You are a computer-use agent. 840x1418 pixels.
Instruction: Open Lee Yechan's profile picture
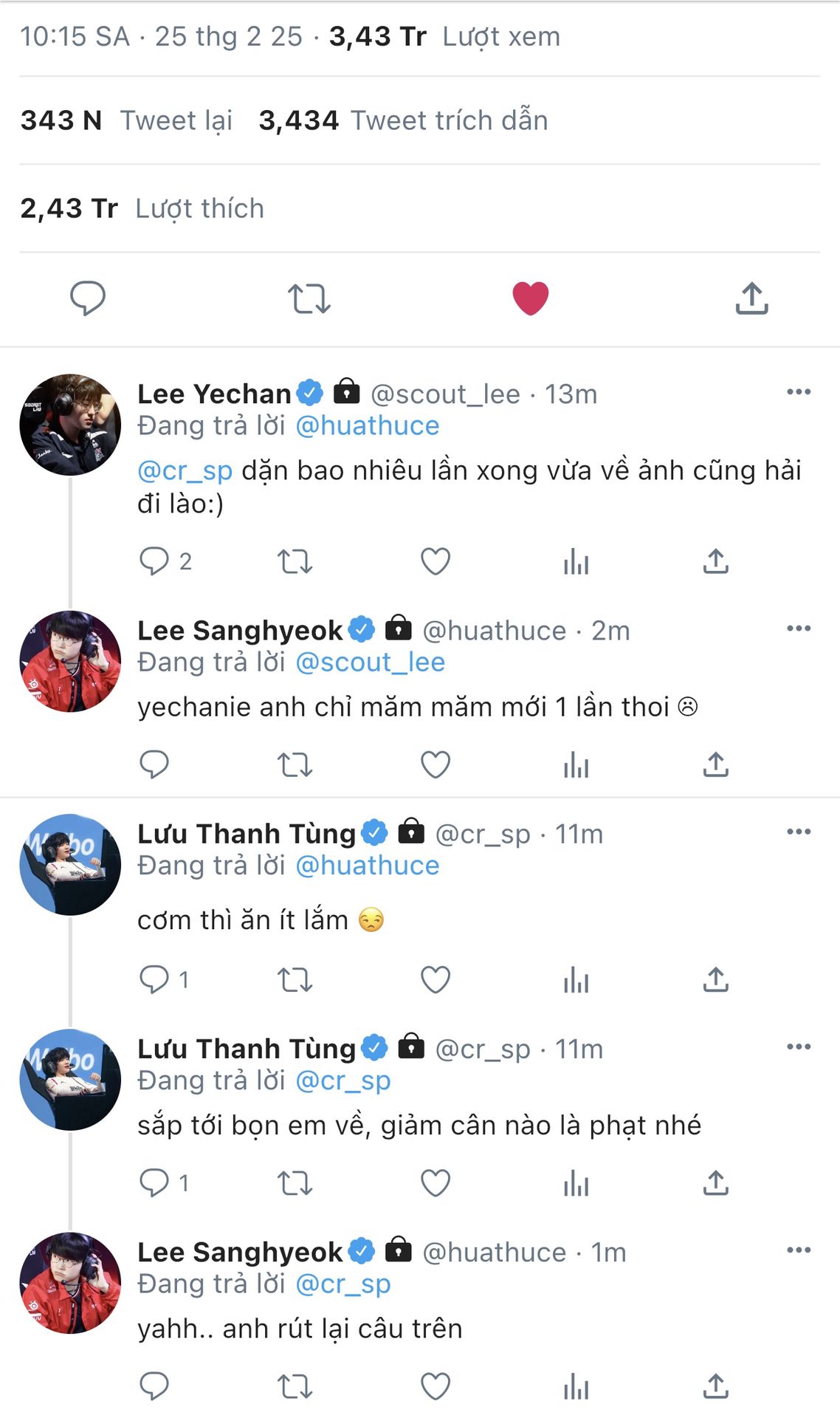tap(70, 425)
